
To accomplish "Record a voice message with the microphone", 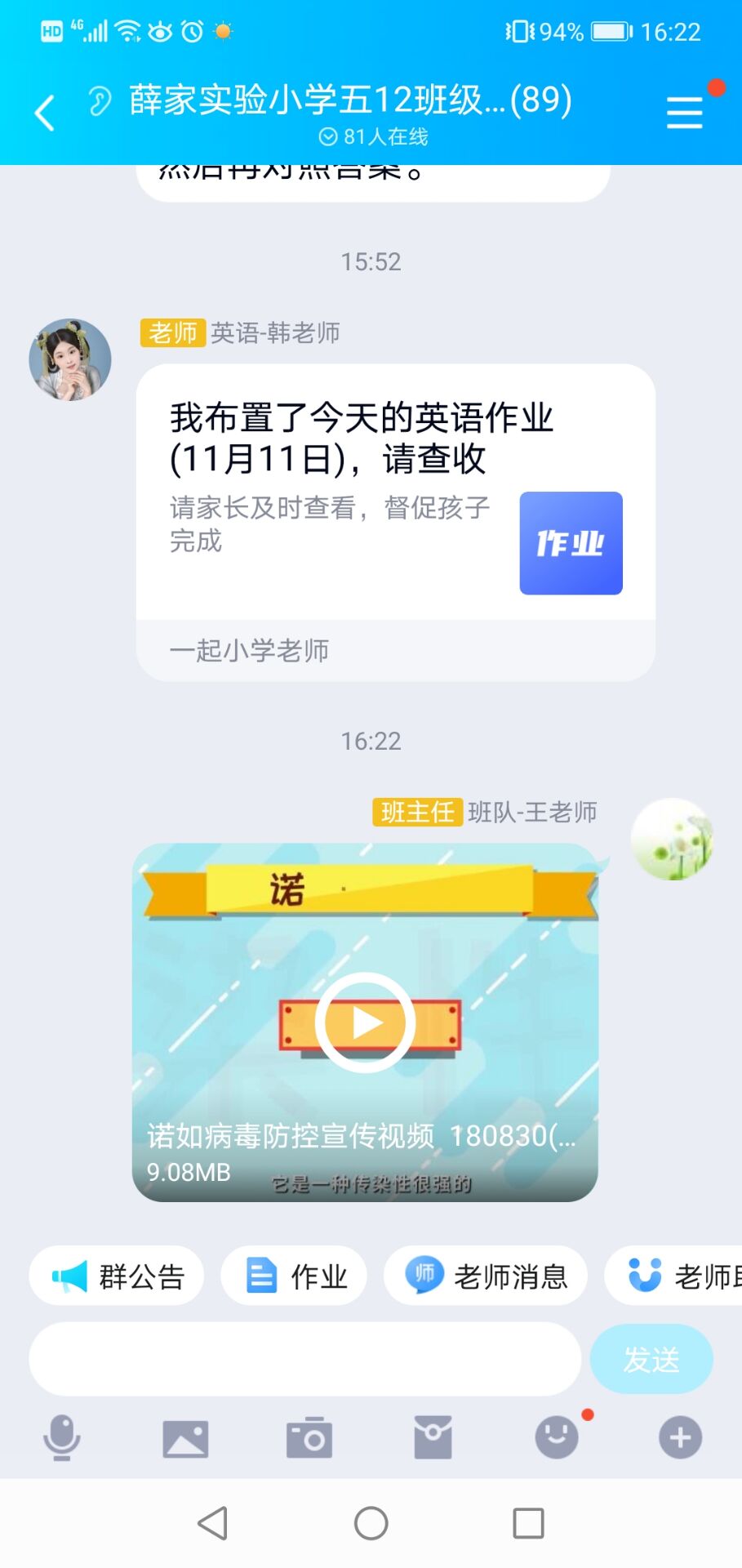I will 62,1438.
